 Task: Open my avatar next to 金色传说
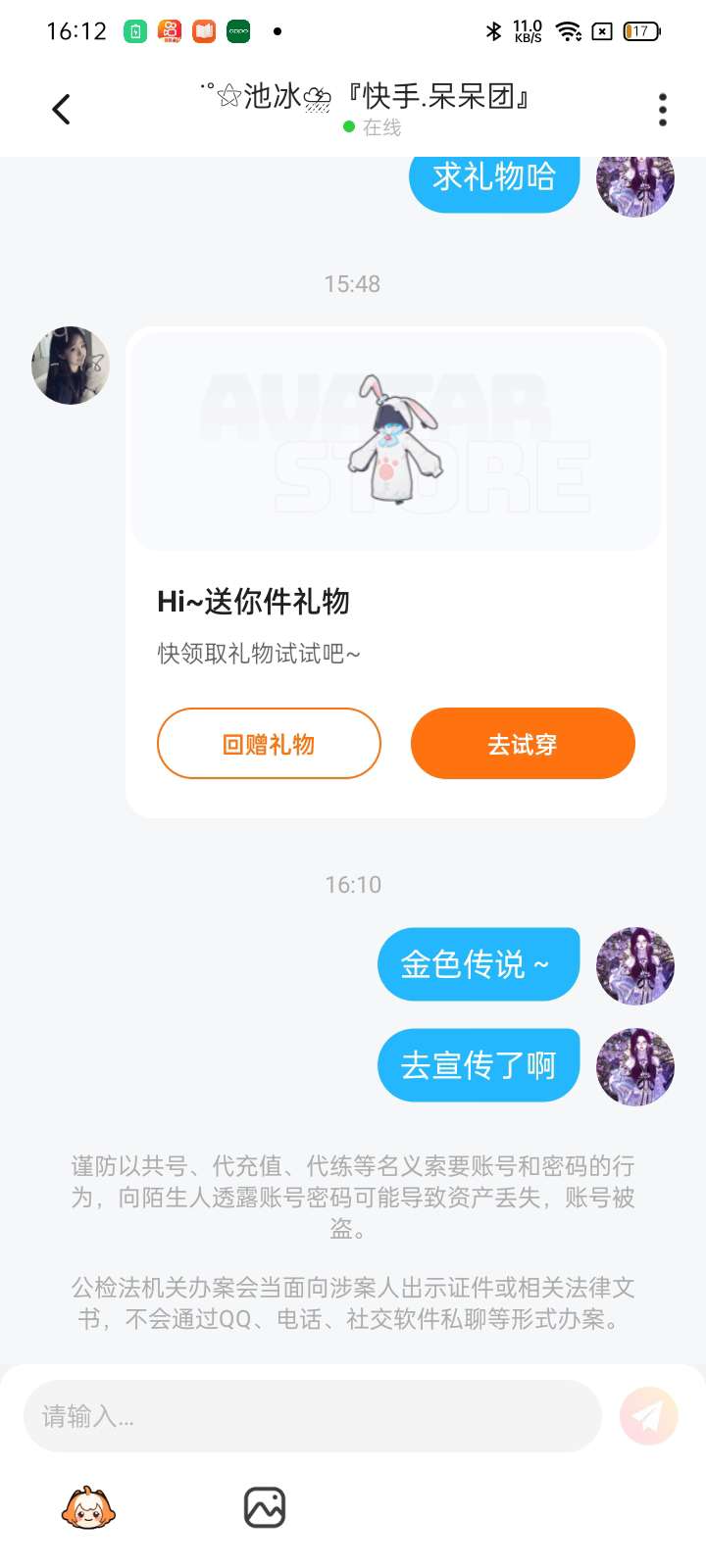tap(635, 966)
